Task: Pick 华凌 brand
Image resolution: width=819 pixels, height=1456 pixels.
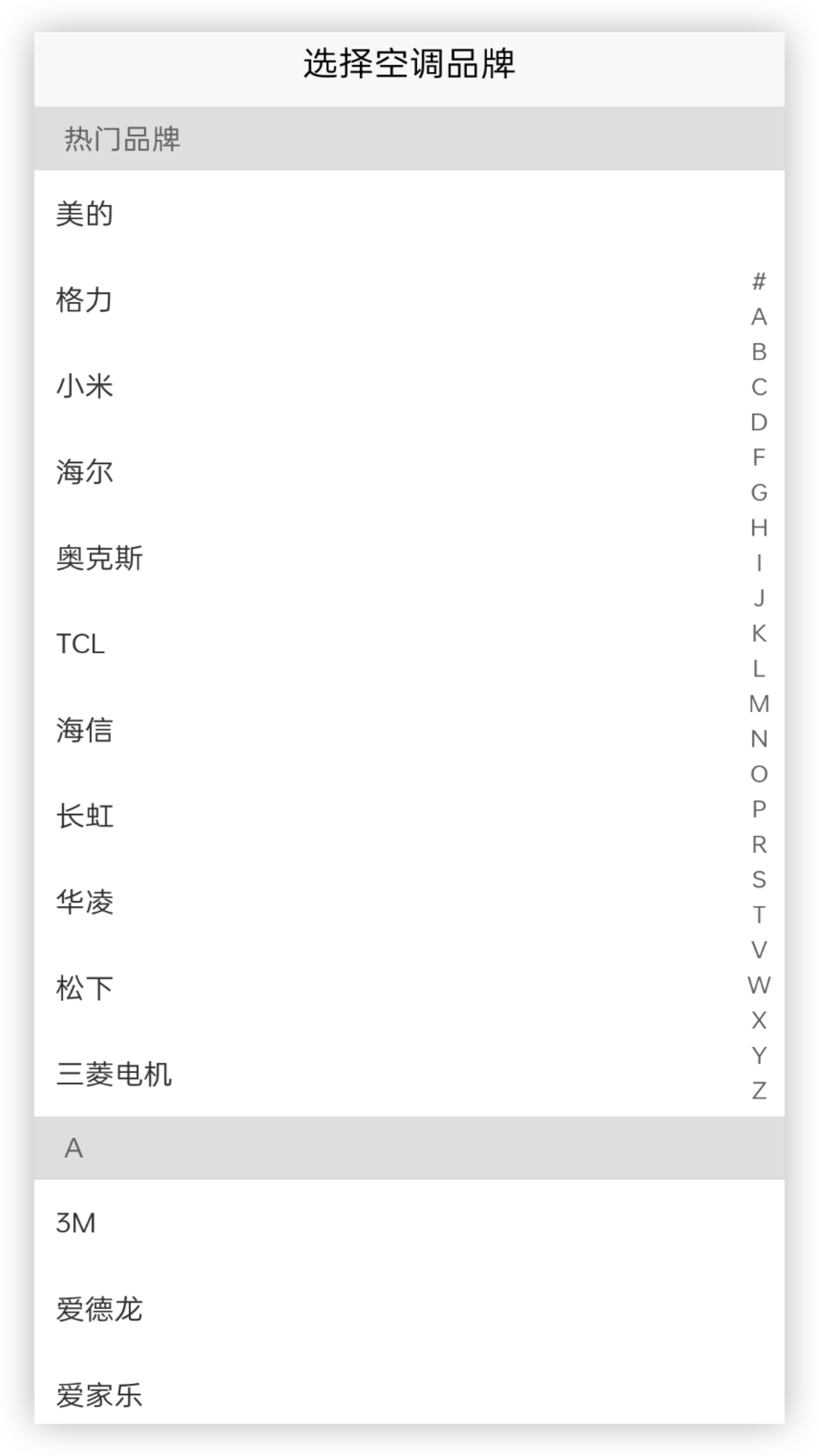Action: [85, 902]
